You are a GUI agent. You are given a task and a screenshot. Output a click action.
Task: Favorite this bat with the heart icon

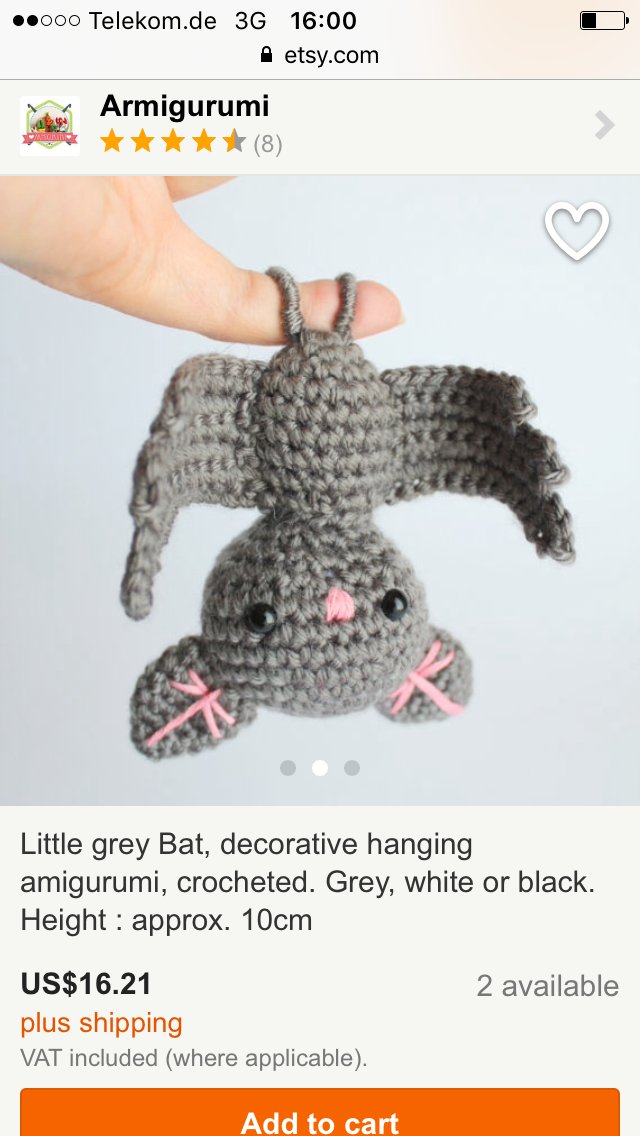577,231
